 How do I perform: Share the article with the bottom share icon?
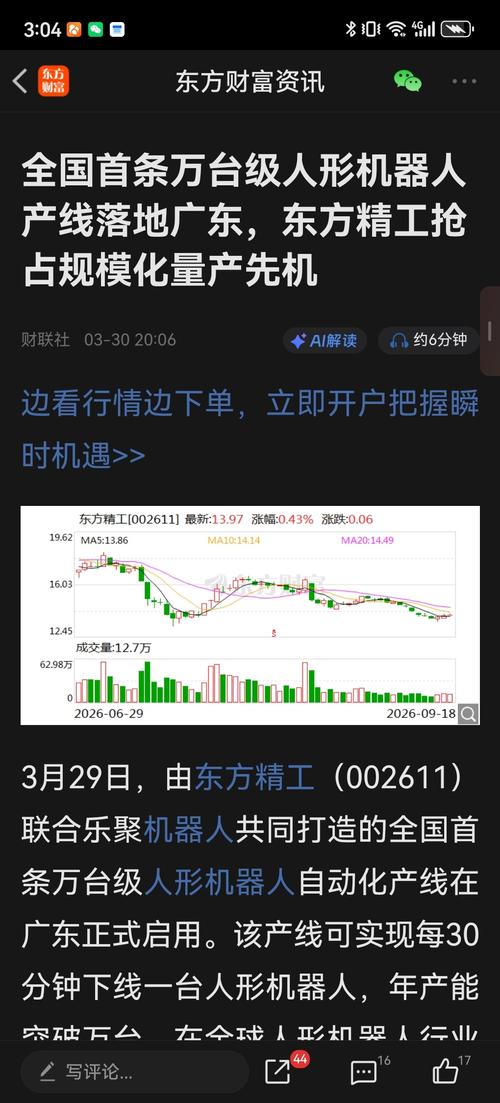(x=279, y=1071)
